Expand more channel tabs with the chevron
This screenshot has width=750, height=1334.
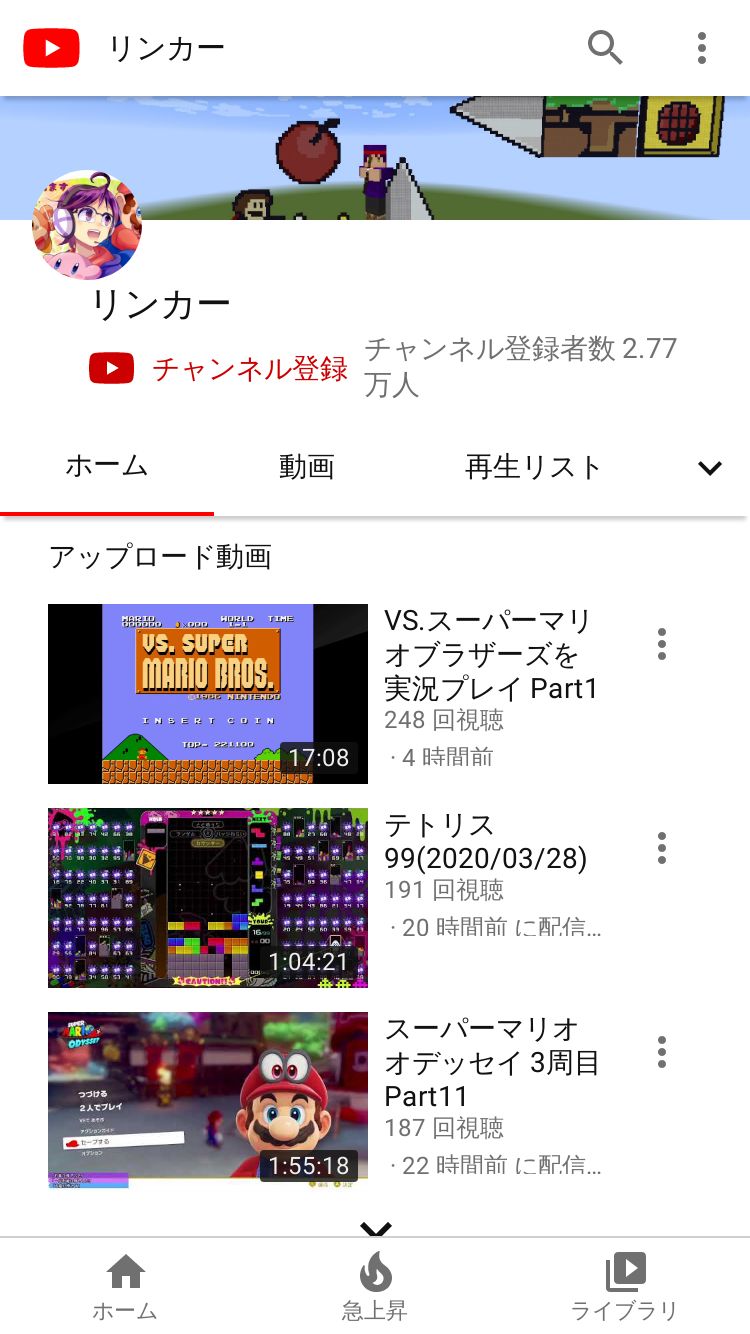point(709,468)
